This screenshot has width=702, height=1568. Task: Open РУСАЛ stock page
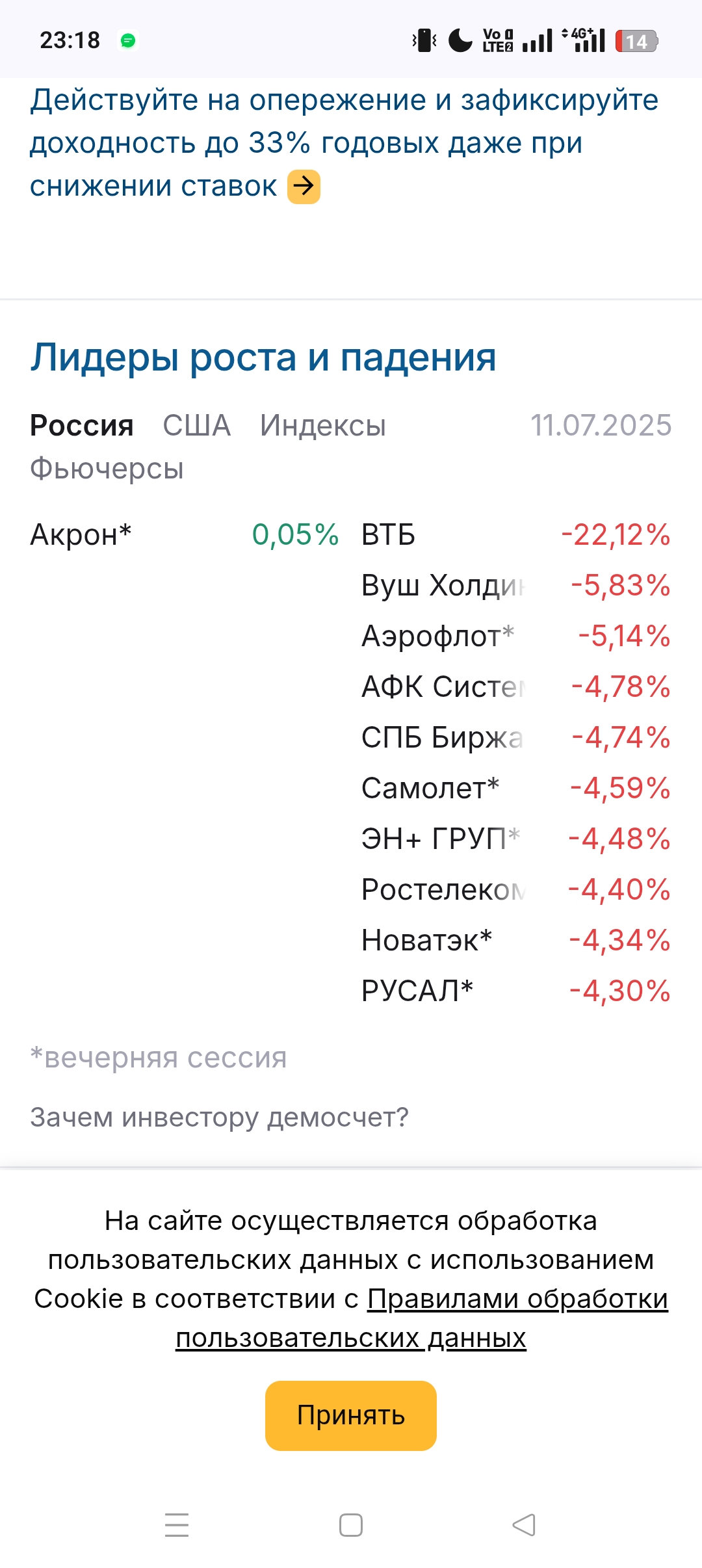(417, 991)
